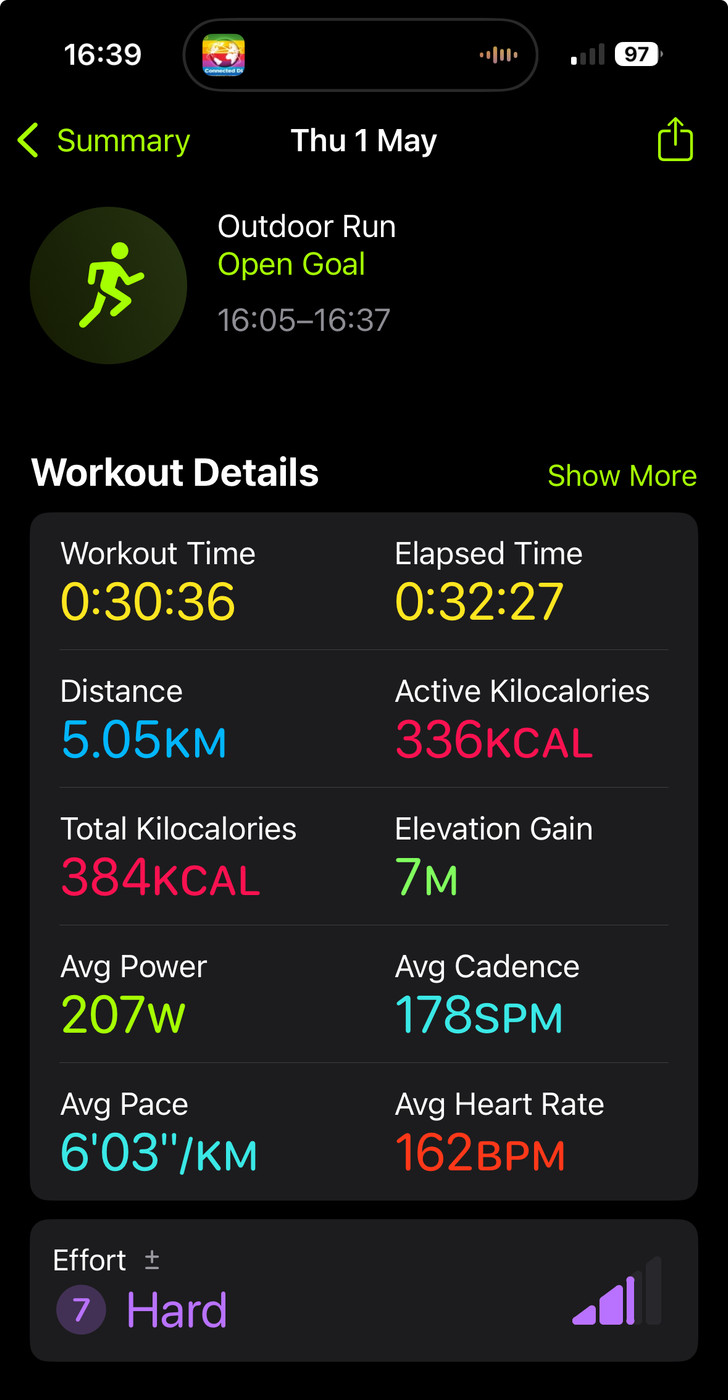Tap Show More workout details
The image size is (728, 1400).
tap(621, 475)
